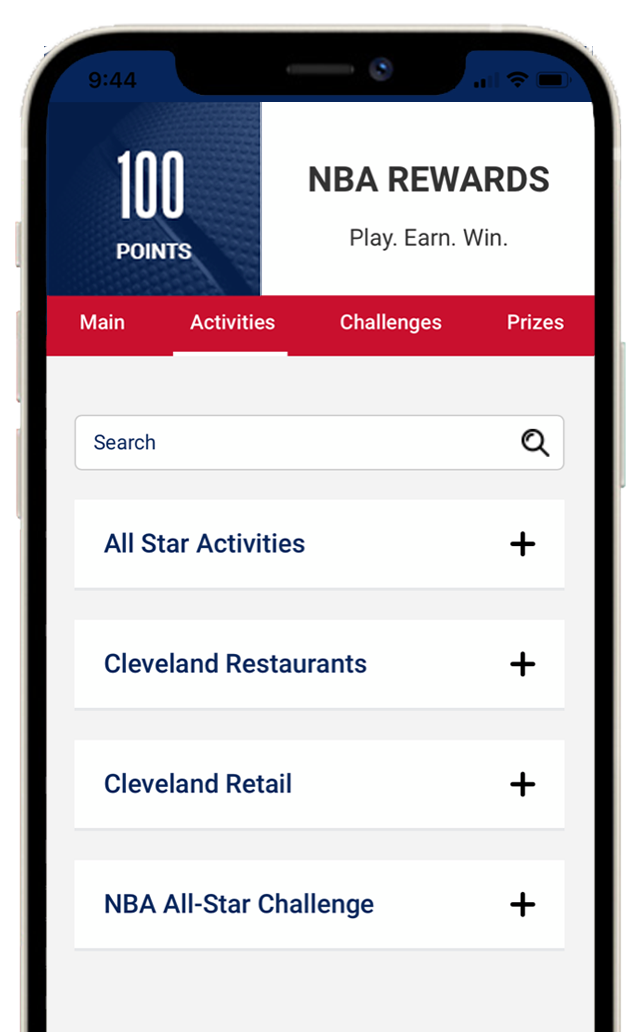The image size is (640, 1032).
Task: Expand All Star Activities section
Action: (522, 544)
